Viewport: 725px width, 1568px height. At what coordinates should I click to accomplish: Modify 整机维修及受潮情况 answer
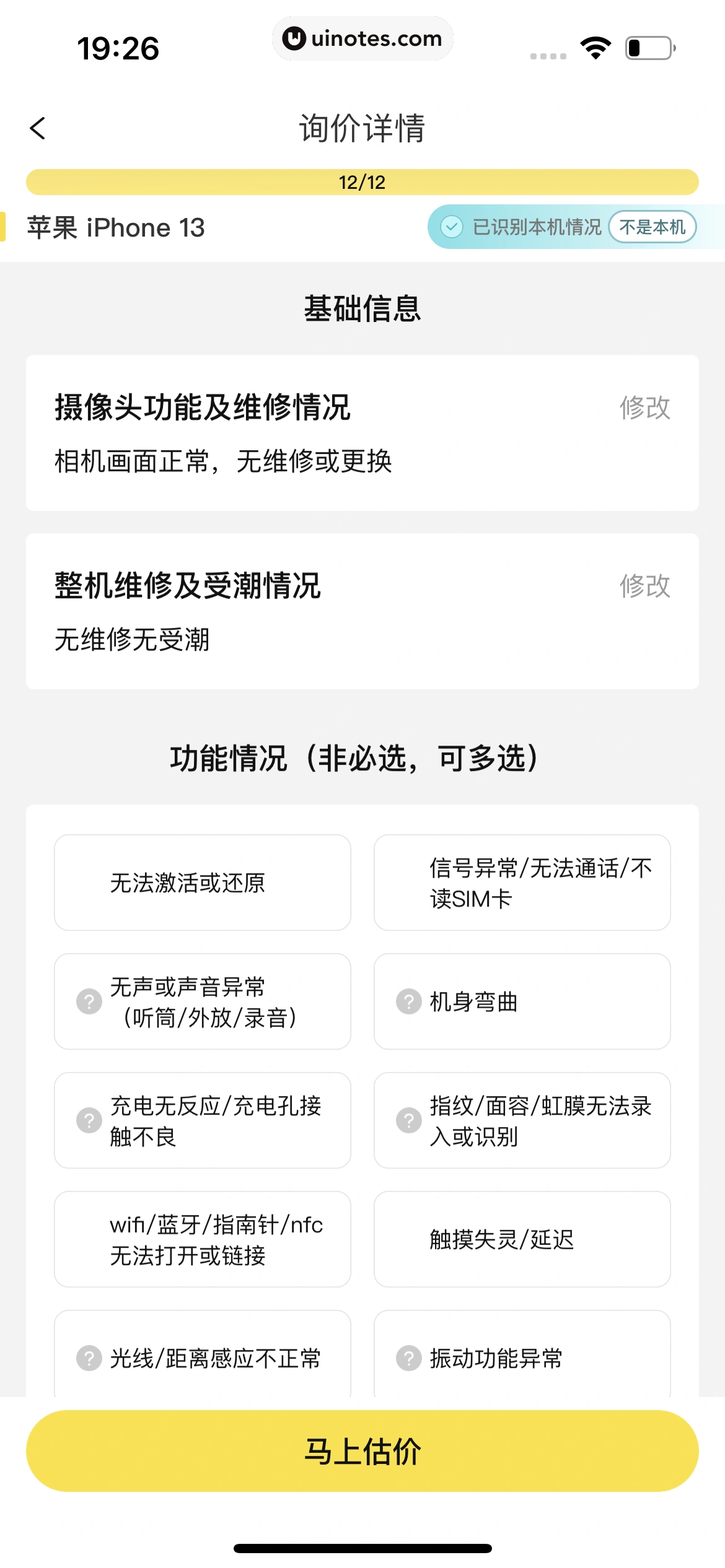(644, 586)
